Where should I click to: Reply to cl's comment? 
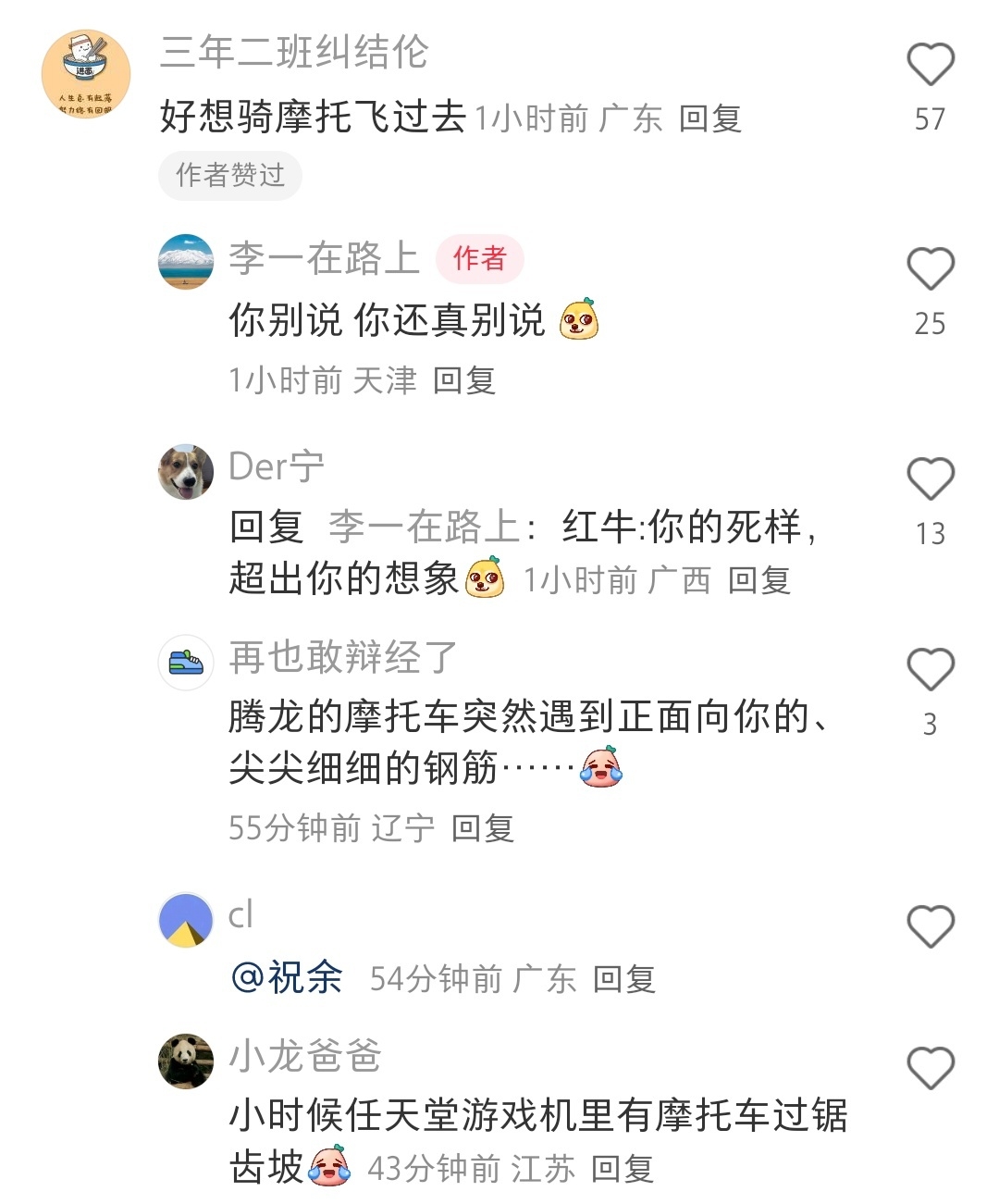tap(623, 979)
